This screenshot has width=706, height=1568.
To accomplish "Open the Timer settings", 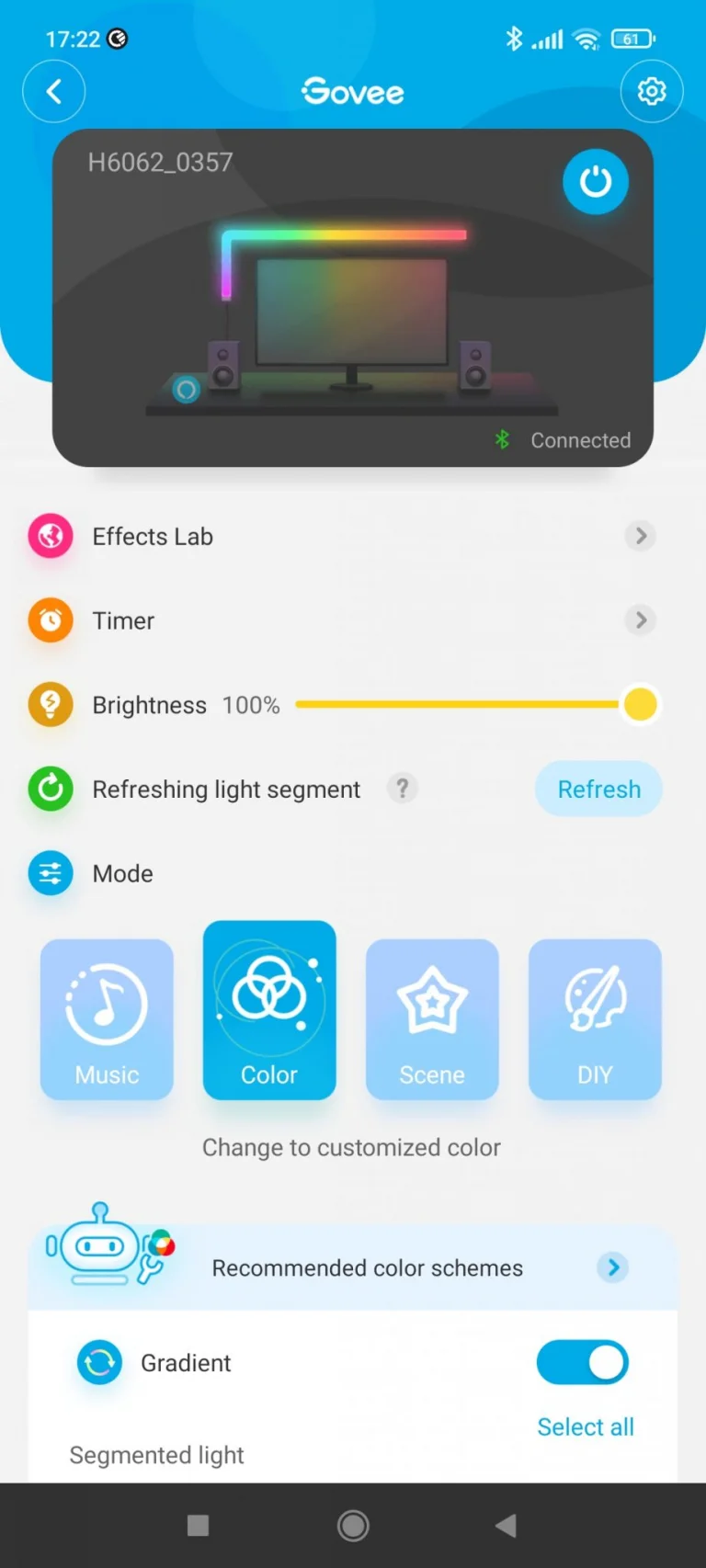I will tap(123, 620).
